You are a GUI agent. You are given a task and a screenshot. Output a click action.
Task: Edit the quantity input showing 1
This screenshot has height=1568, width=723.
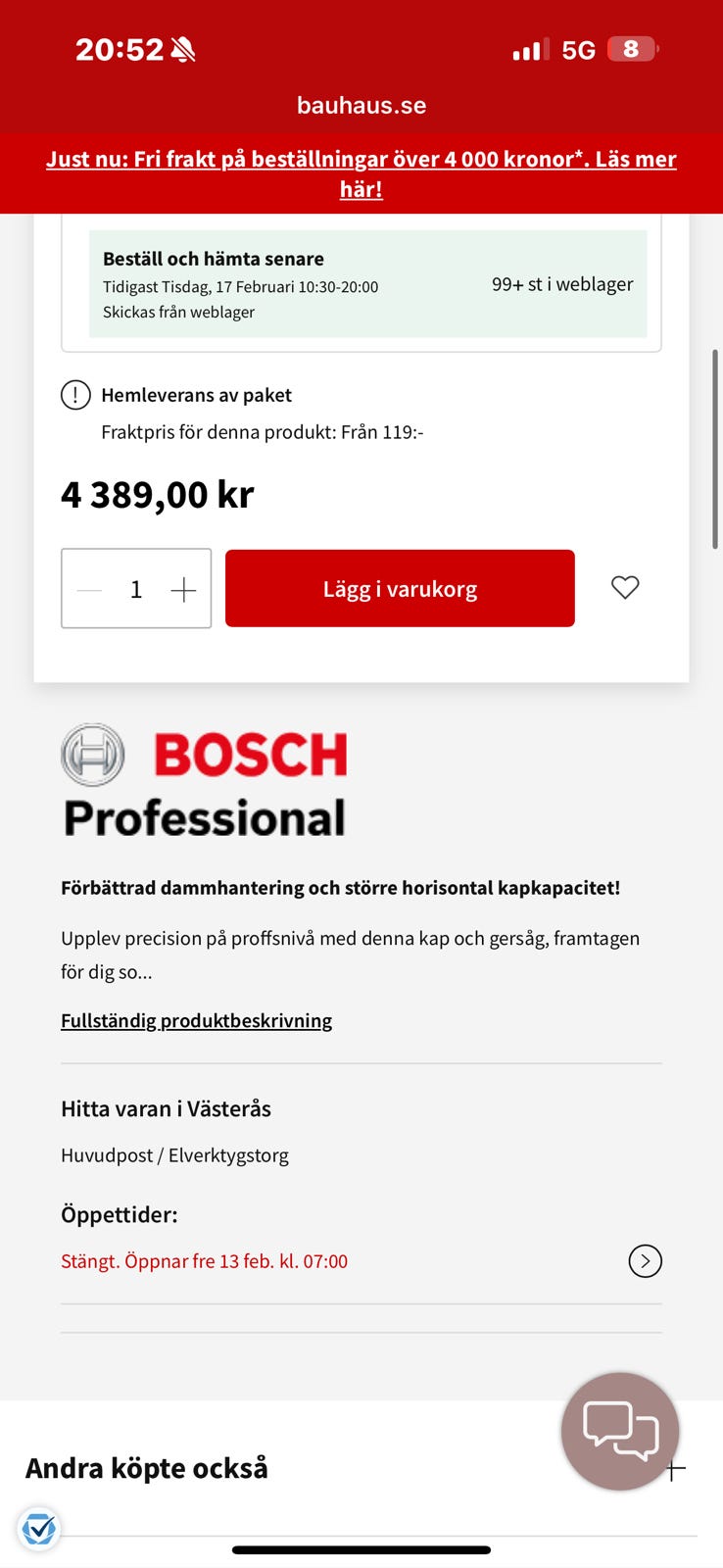pyautogui.click(x=135, y=588)
